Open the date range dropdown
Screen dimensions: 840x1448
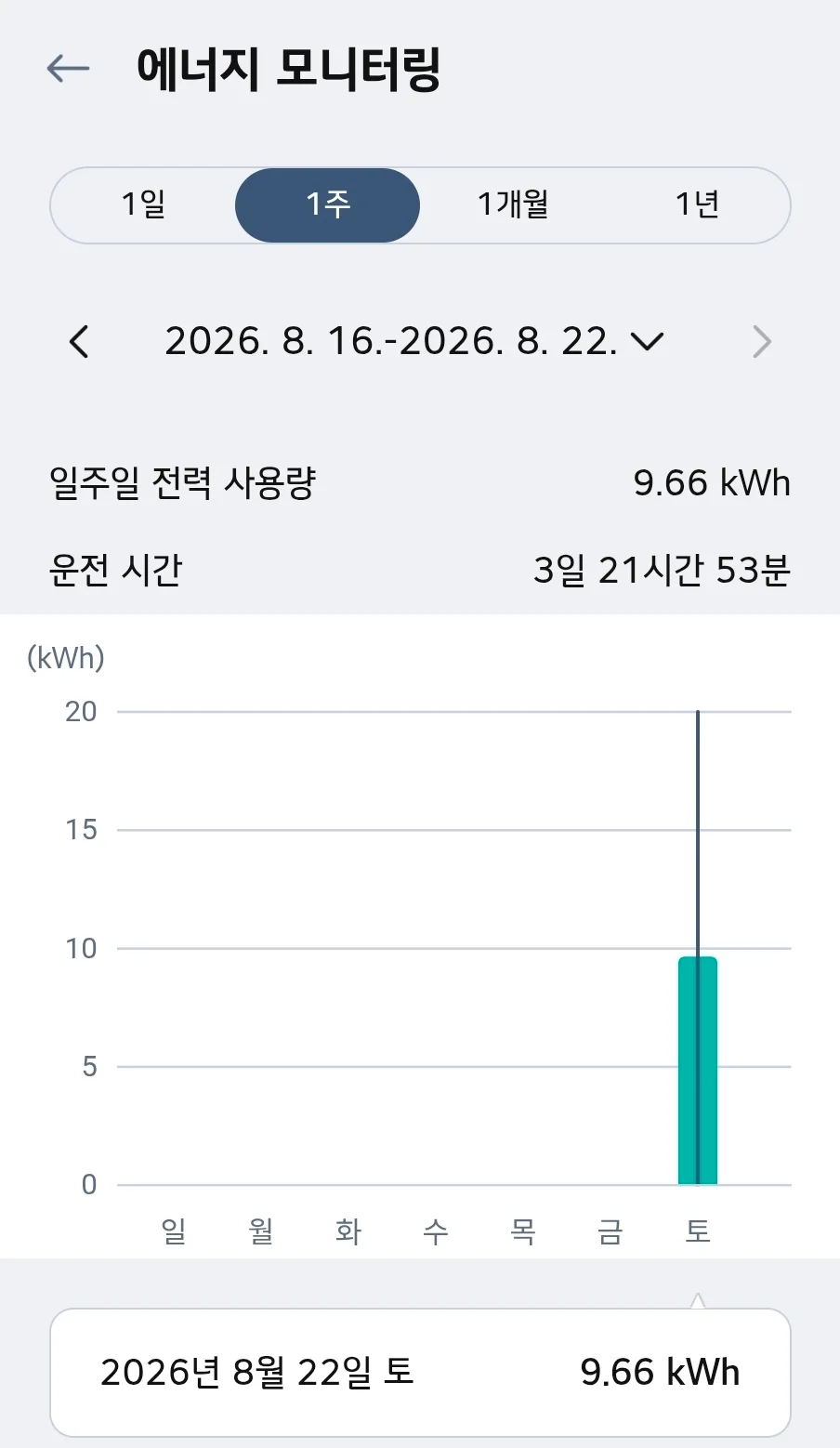[x=413, y=341]
